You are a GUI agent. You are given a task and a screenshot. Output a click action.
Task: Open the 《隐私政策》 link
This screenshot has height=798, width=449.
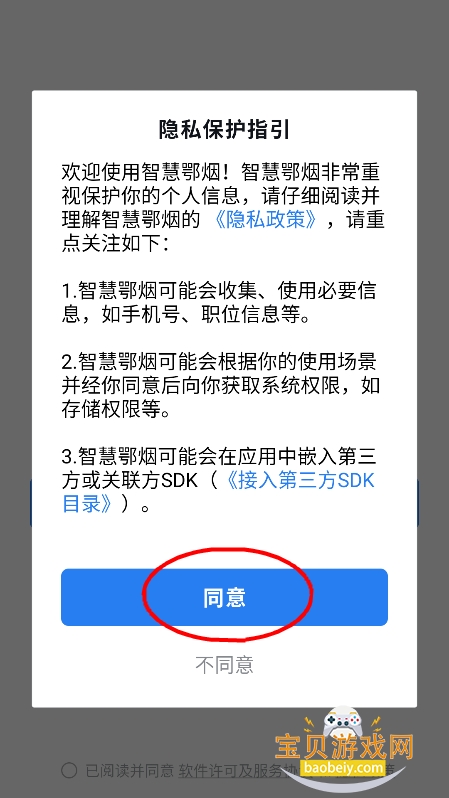(267, 220)
